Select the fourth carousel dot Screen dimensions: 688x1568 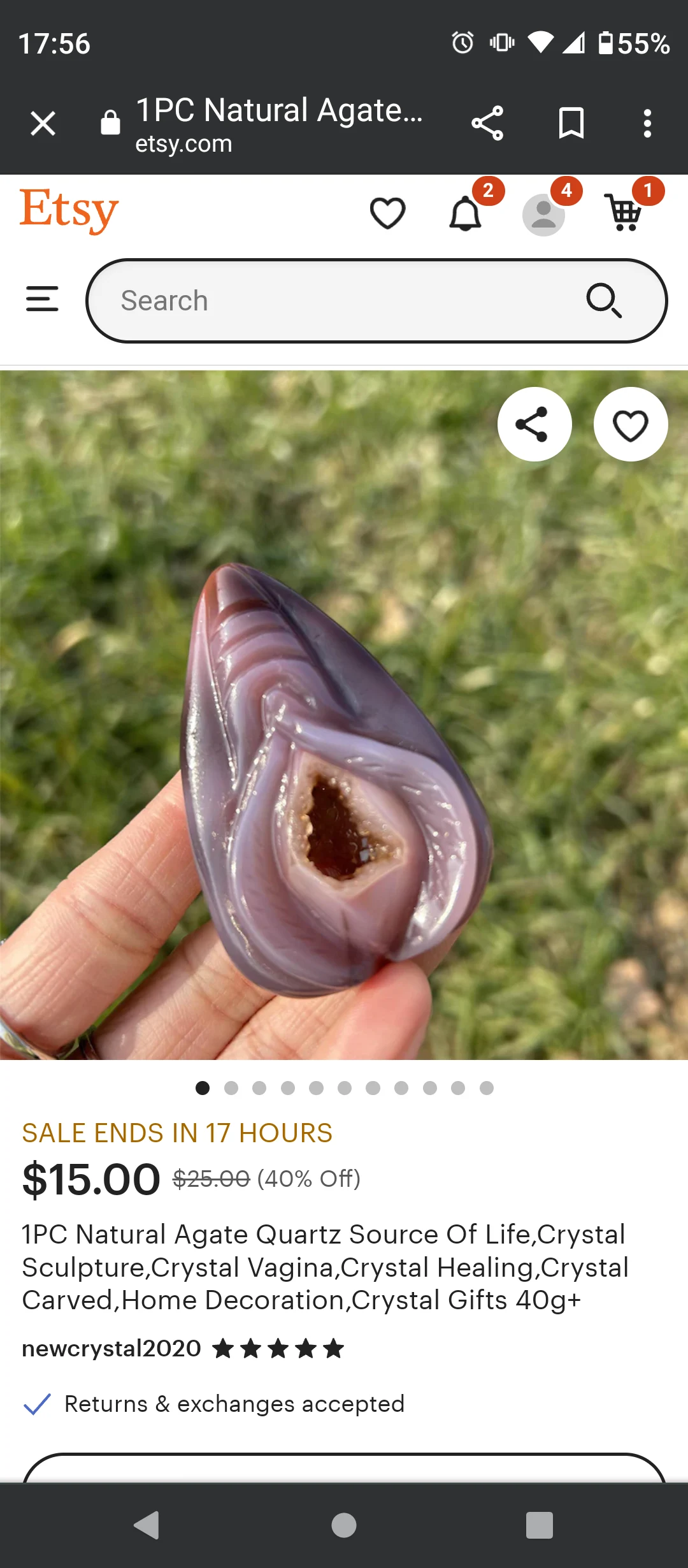288,1089
